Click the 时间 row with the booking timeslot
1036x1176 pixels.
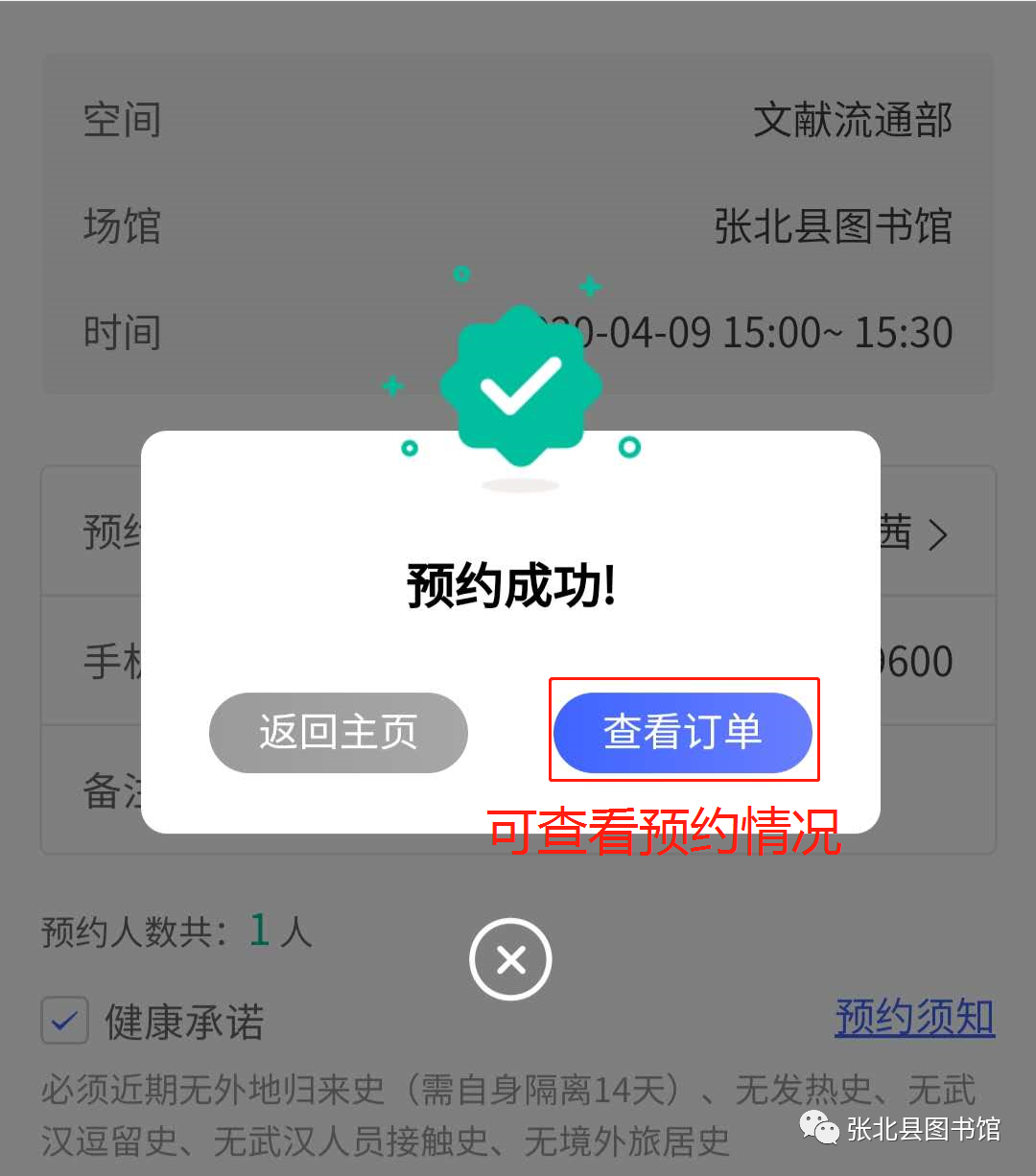pos(518,332)
